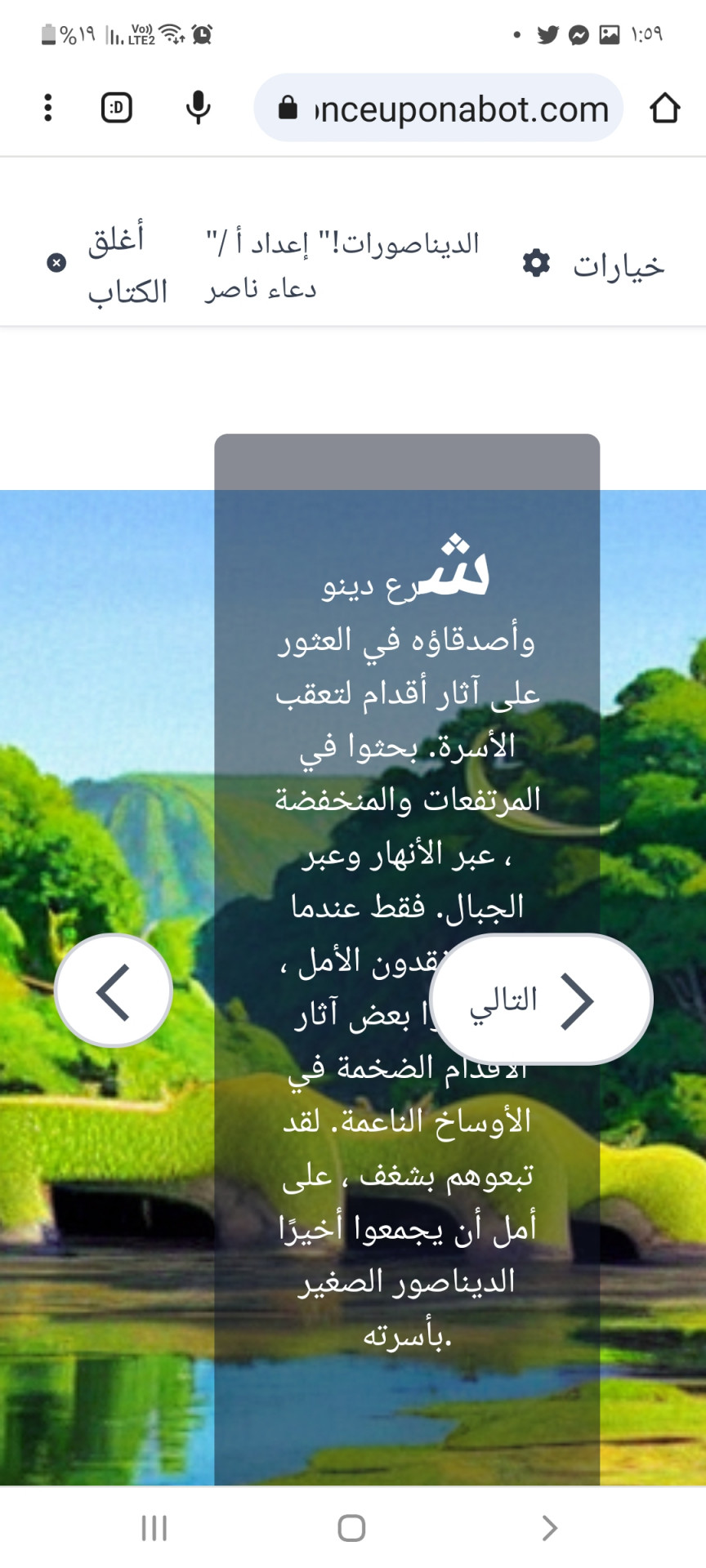Open خيارات settings

(x=594, y=265)
